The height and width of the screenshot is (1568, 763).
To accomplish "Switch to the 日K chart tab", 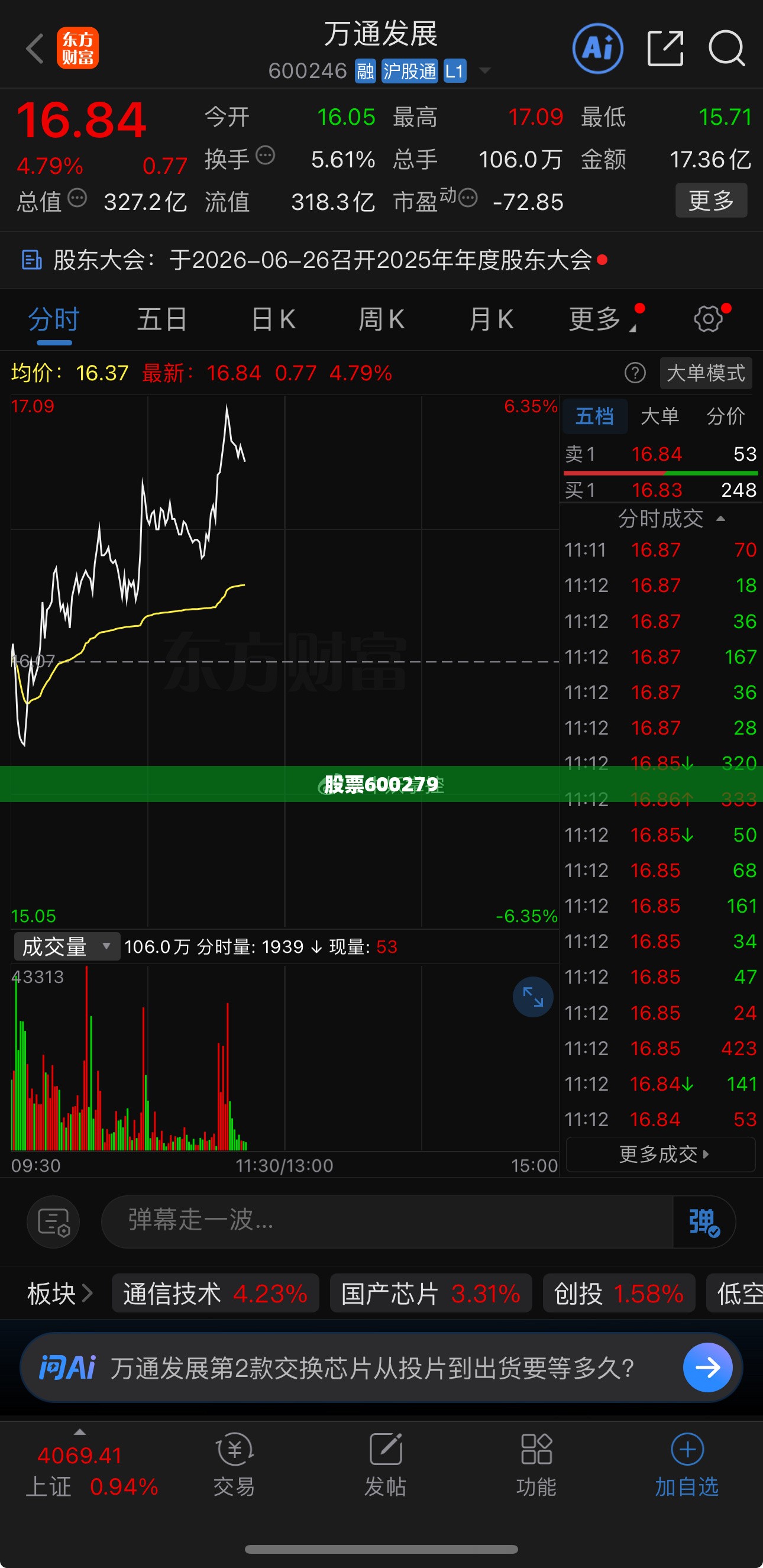I will pos(274,319).
